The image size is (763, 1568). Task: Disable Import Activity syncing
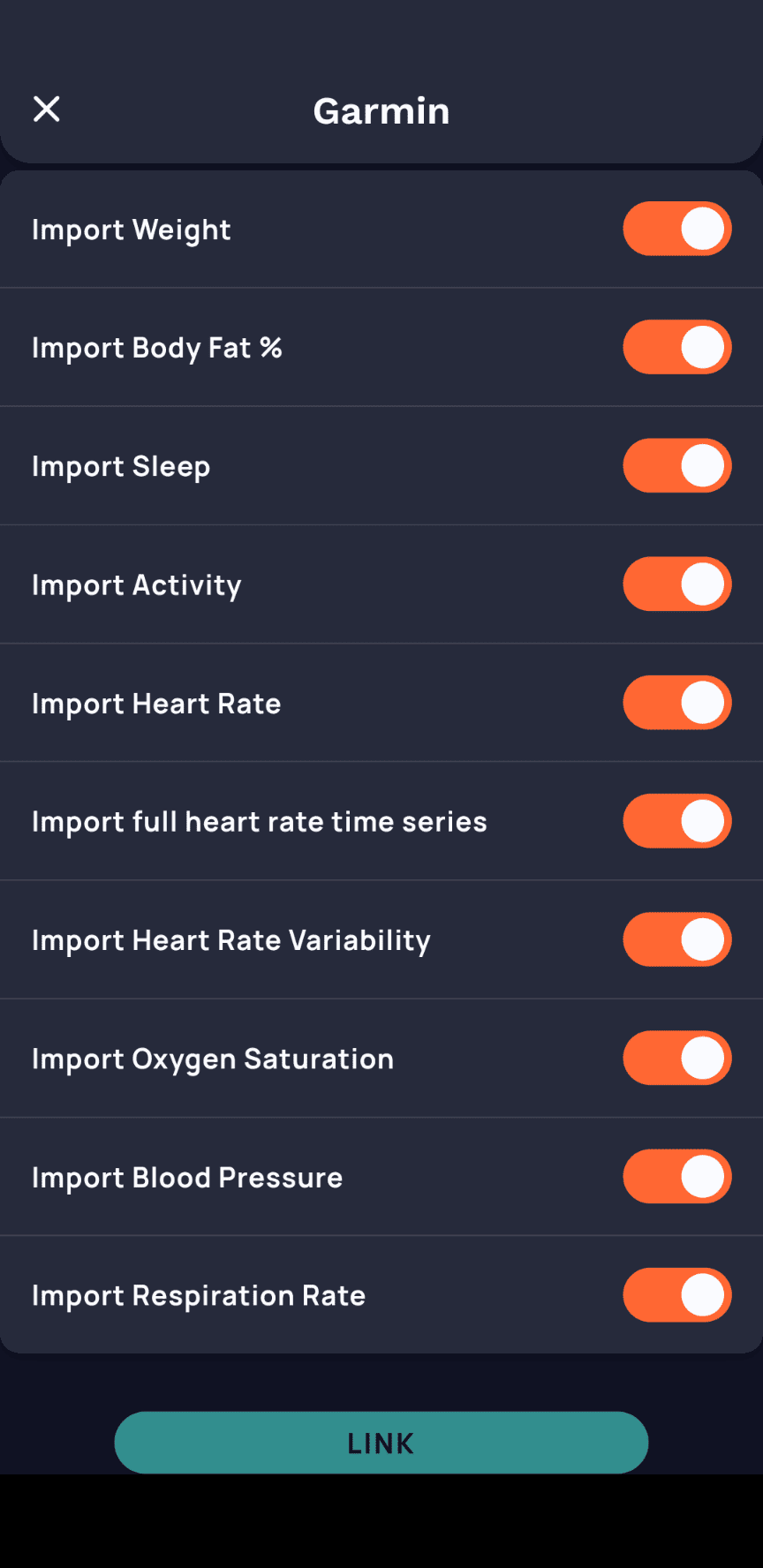(x=676, y=584)
